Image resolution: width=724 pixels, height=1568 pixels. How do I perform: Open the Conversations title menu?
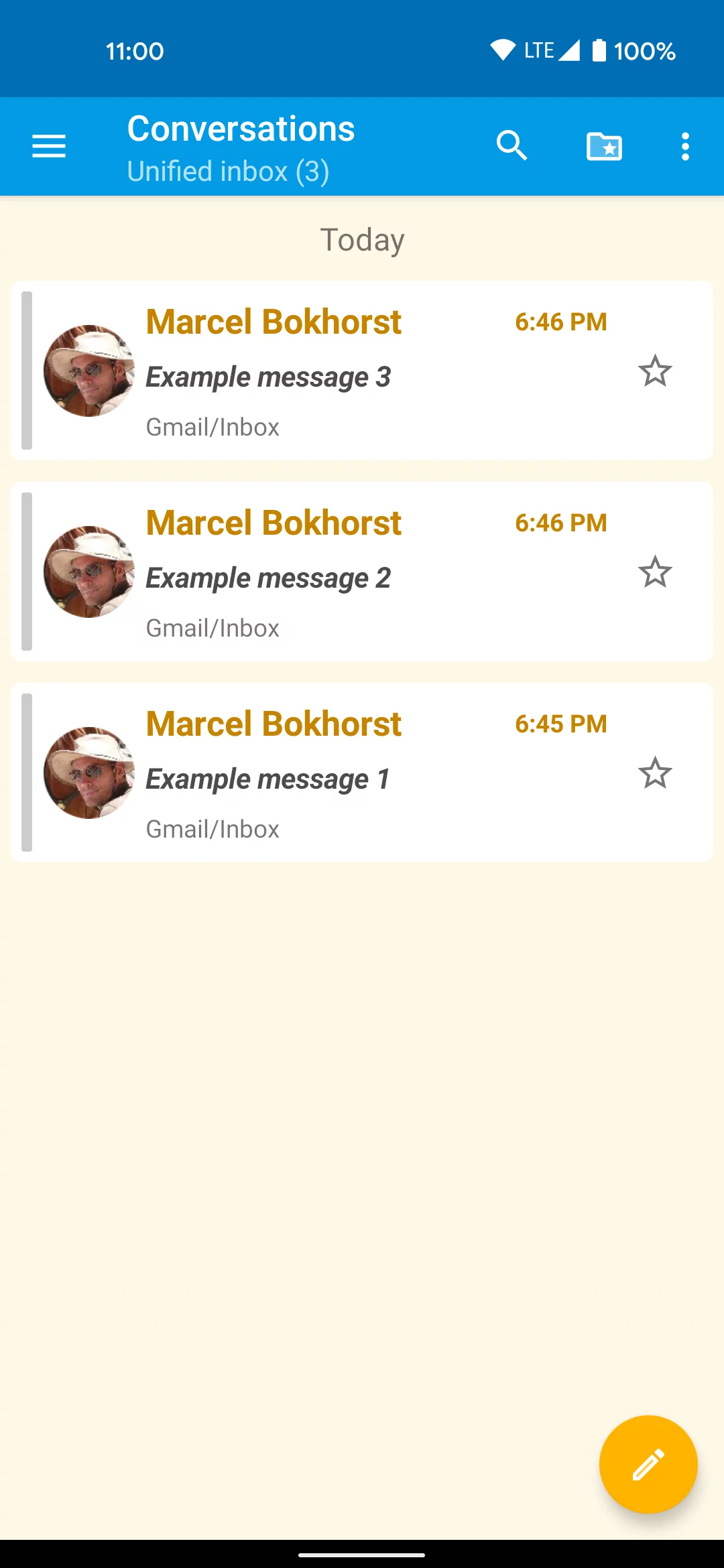pos(241,129)
